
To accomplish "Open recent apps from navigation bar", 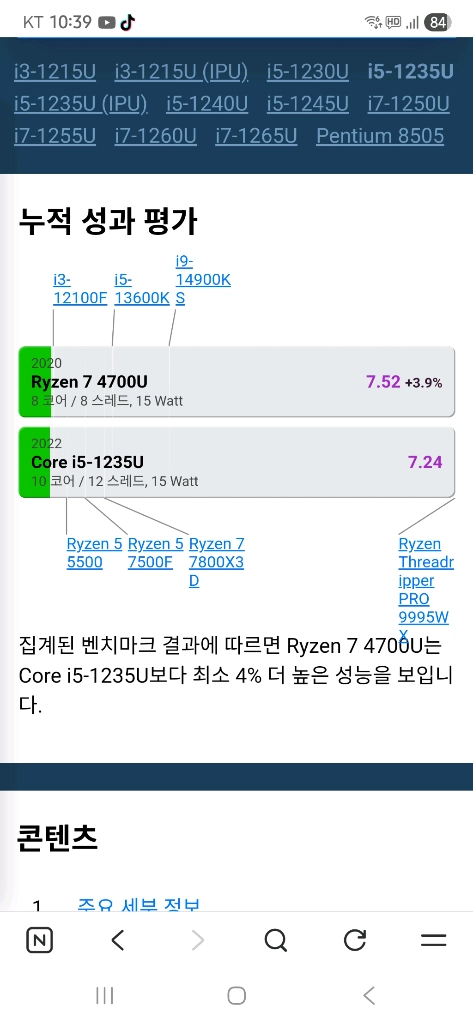I will [x=105, y=996].
